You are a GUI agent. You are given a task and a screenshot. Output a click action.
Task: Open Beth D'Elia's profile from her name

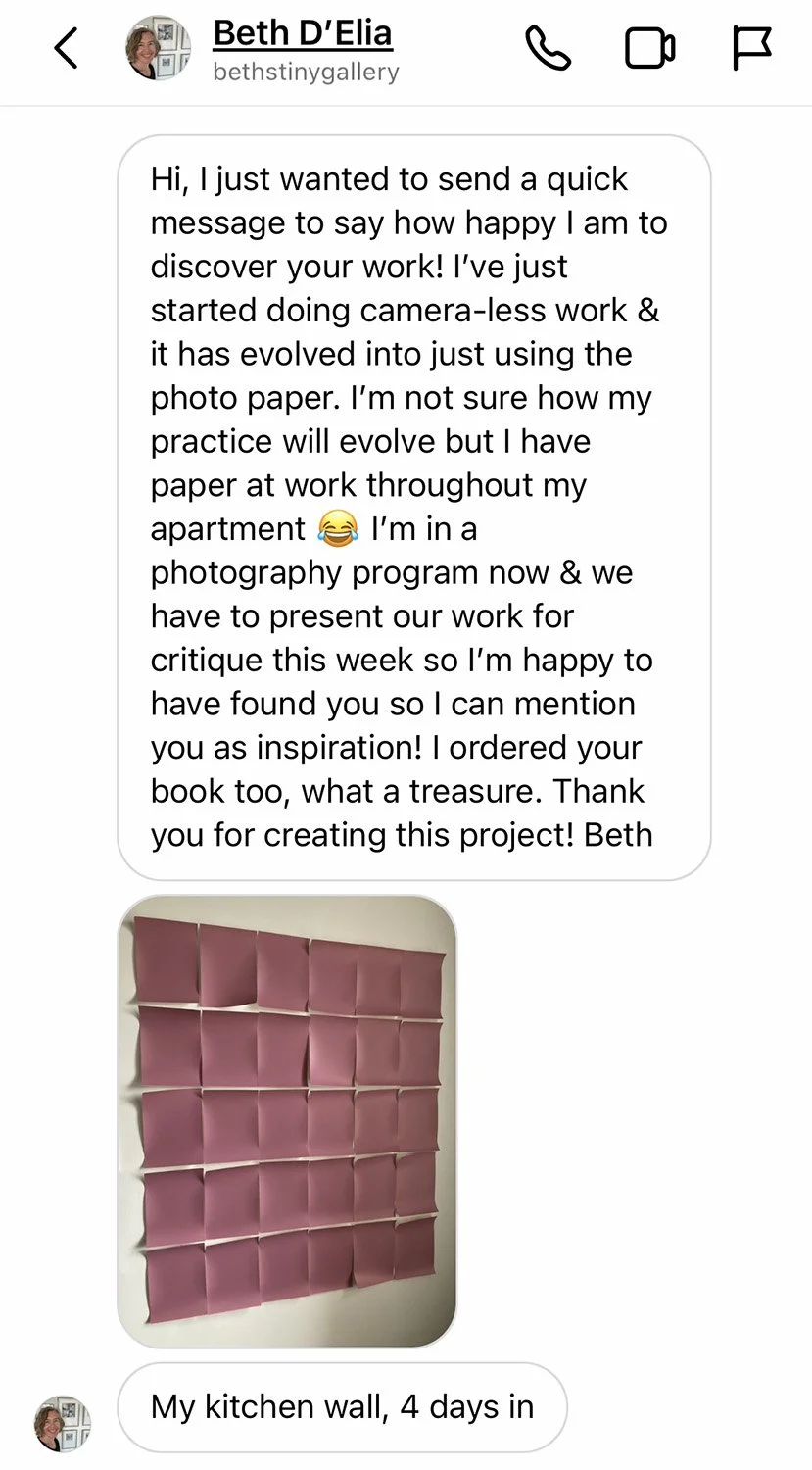click(303, 33)
